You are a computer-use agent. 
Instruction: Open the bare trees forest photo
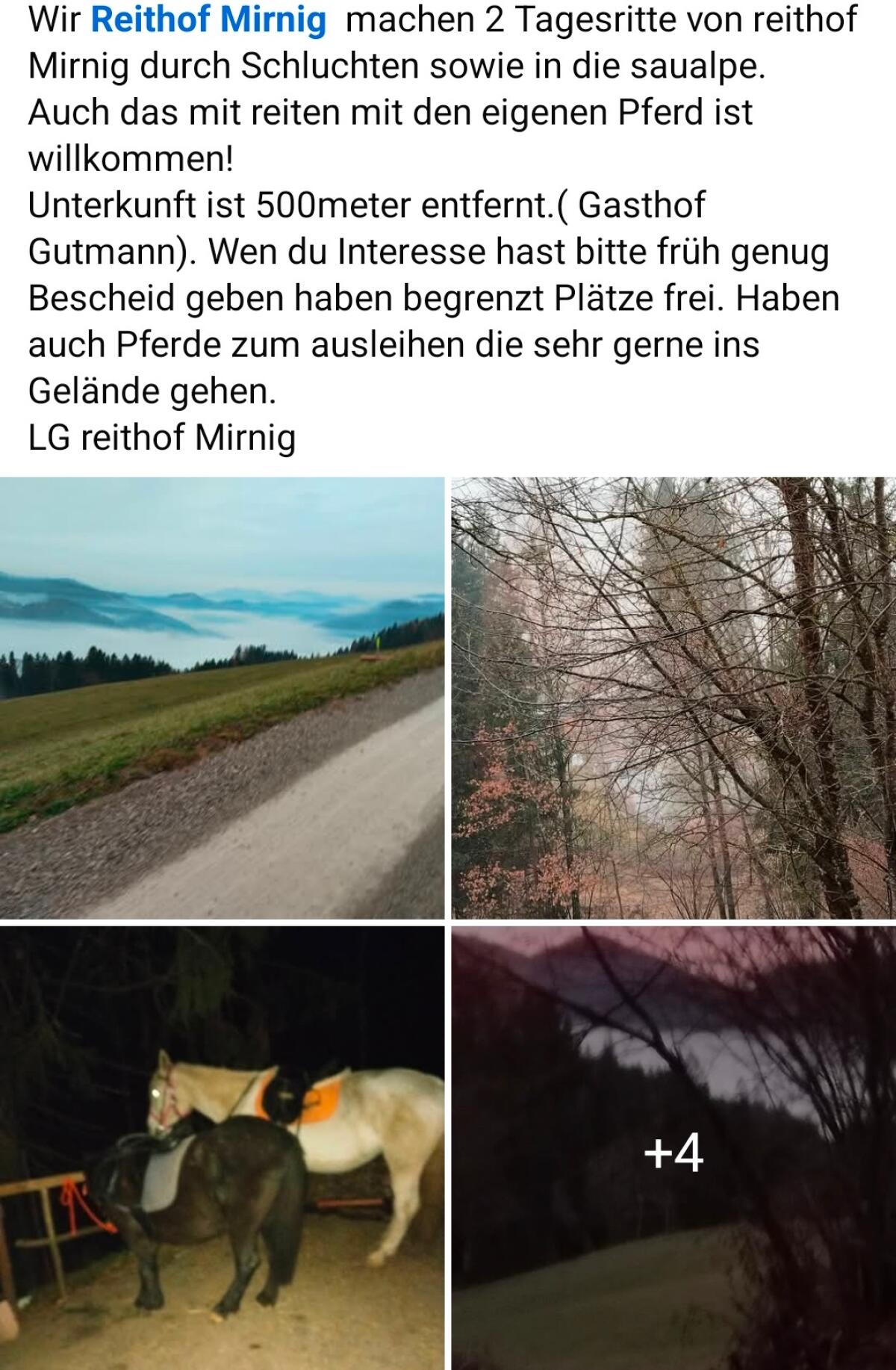pyautogui.click(x=673, y=698)
